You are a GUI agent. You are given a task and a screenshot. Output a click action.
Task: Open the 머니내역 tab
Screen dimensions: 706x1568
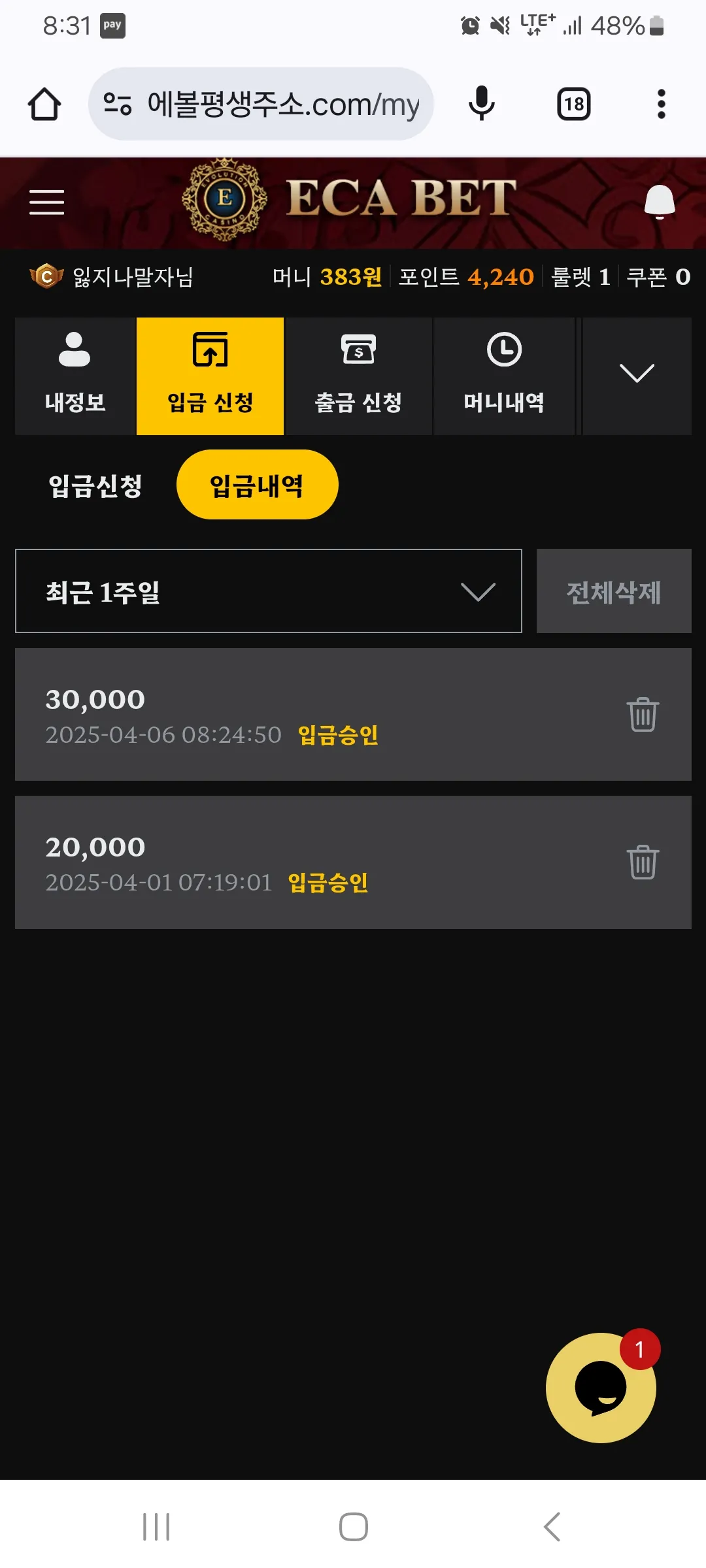coord(504,376)
